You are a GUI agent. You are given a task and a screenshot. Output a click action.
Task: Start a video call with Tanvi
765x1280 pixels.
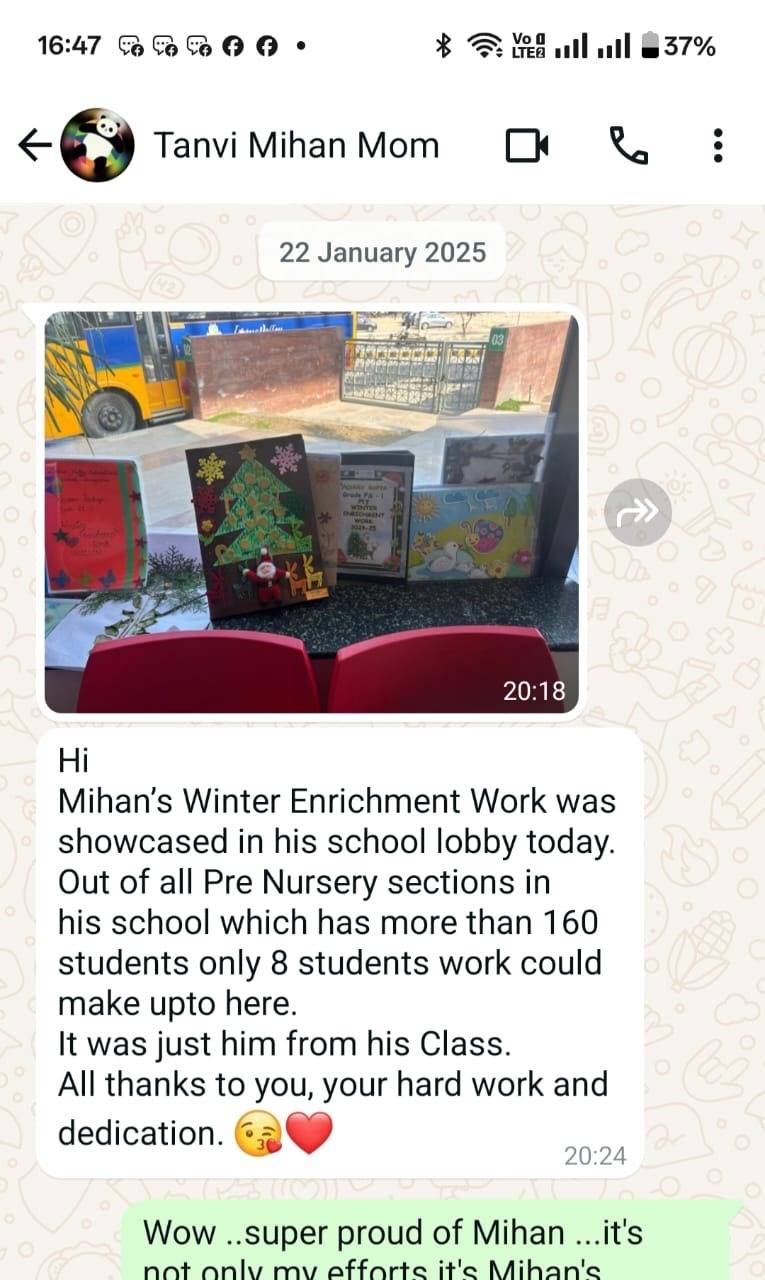pyautogui.click(x=527, y=147)
